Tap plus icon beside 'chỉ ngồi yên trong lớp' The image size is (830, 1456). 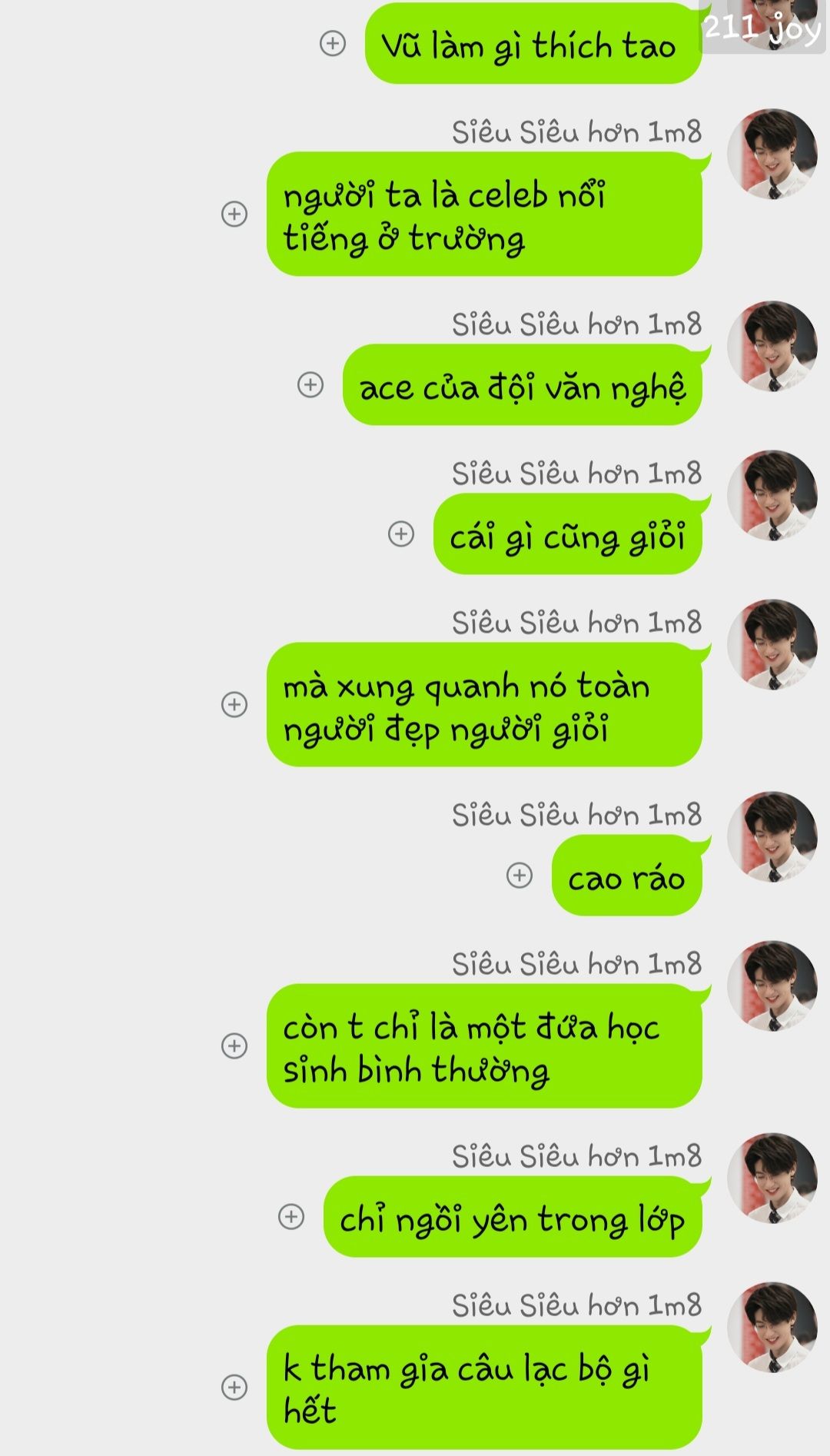(x=291, y=1216)
